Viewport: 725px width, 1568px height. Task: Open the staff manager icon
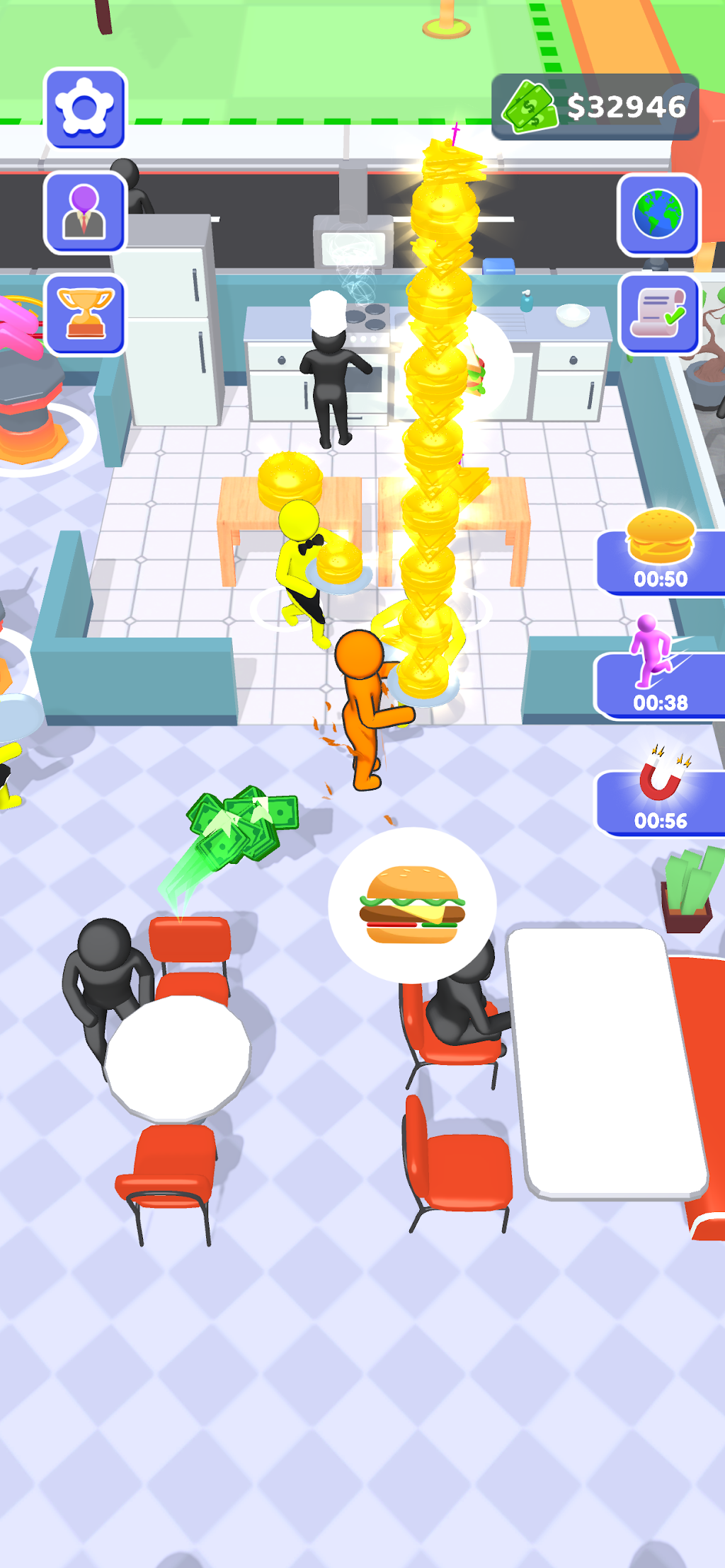point(85,212)
